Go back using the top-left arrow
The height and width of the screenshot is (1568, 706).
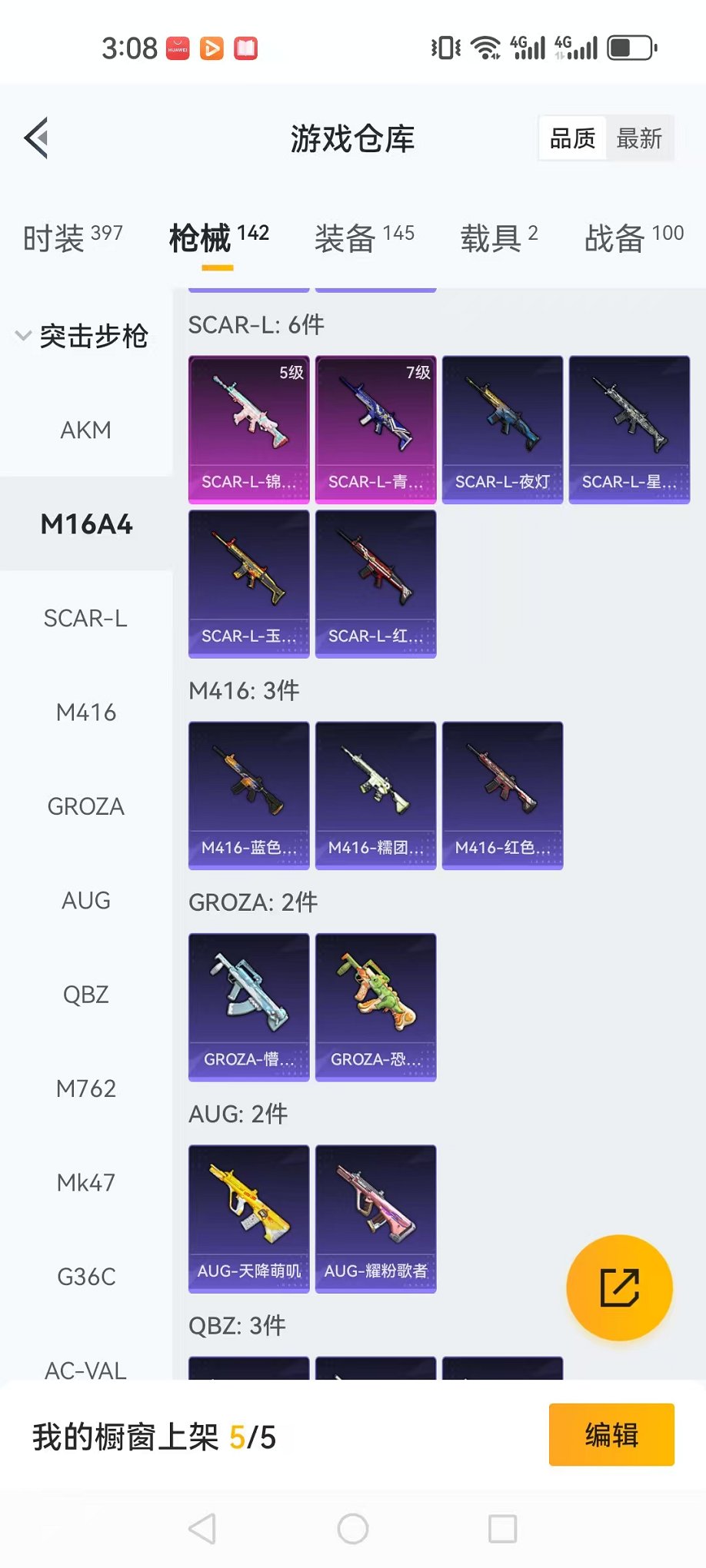click(x=37, y=138)
